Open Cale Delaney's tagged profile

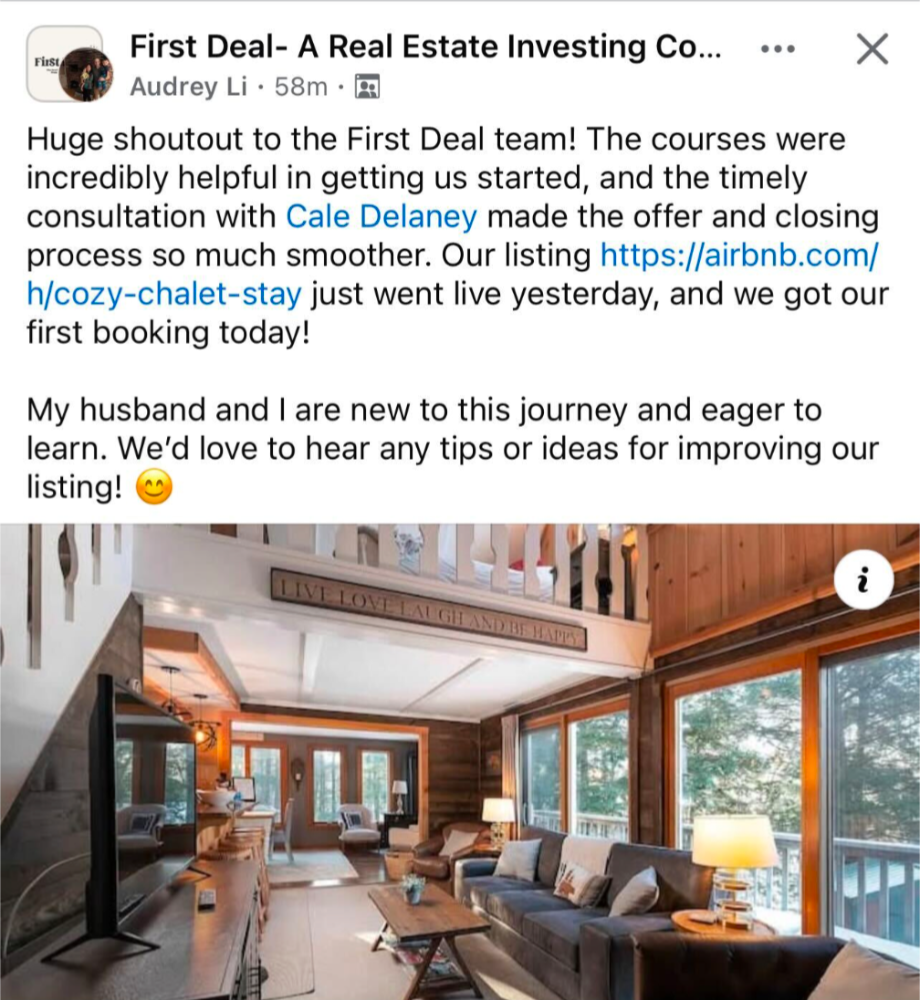(381, 216)
